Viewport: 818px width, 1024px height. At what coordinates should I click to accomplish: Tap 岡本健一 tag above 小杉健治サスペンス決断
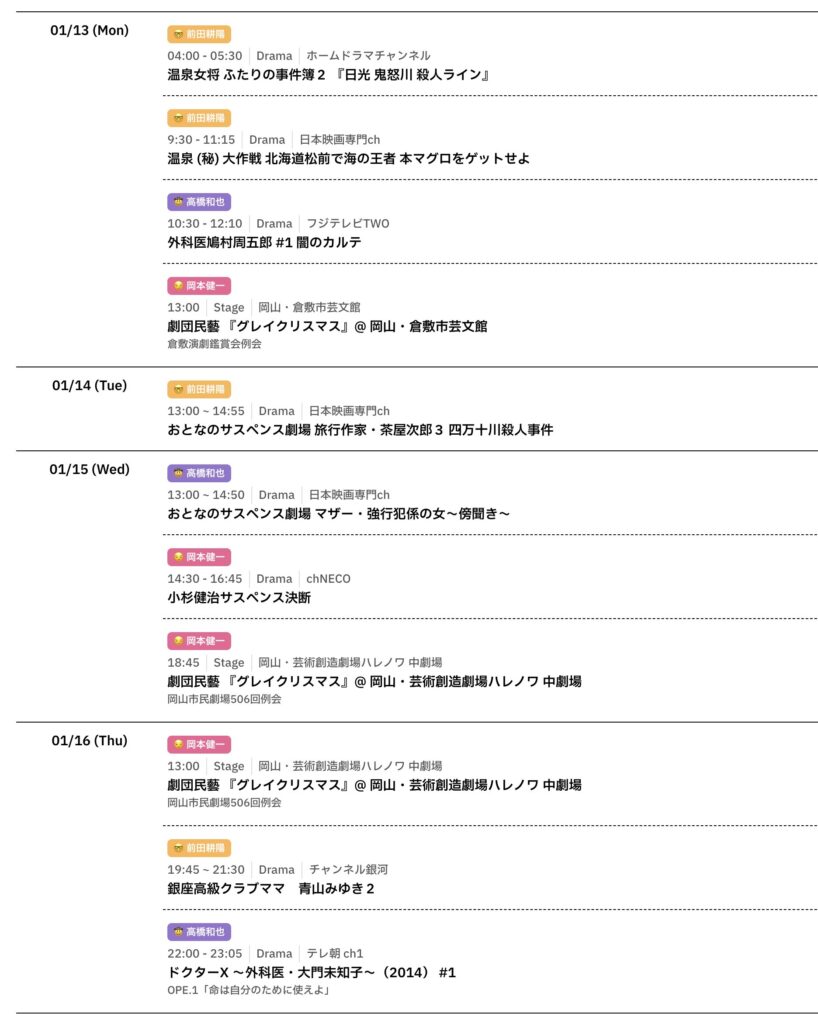199,557
